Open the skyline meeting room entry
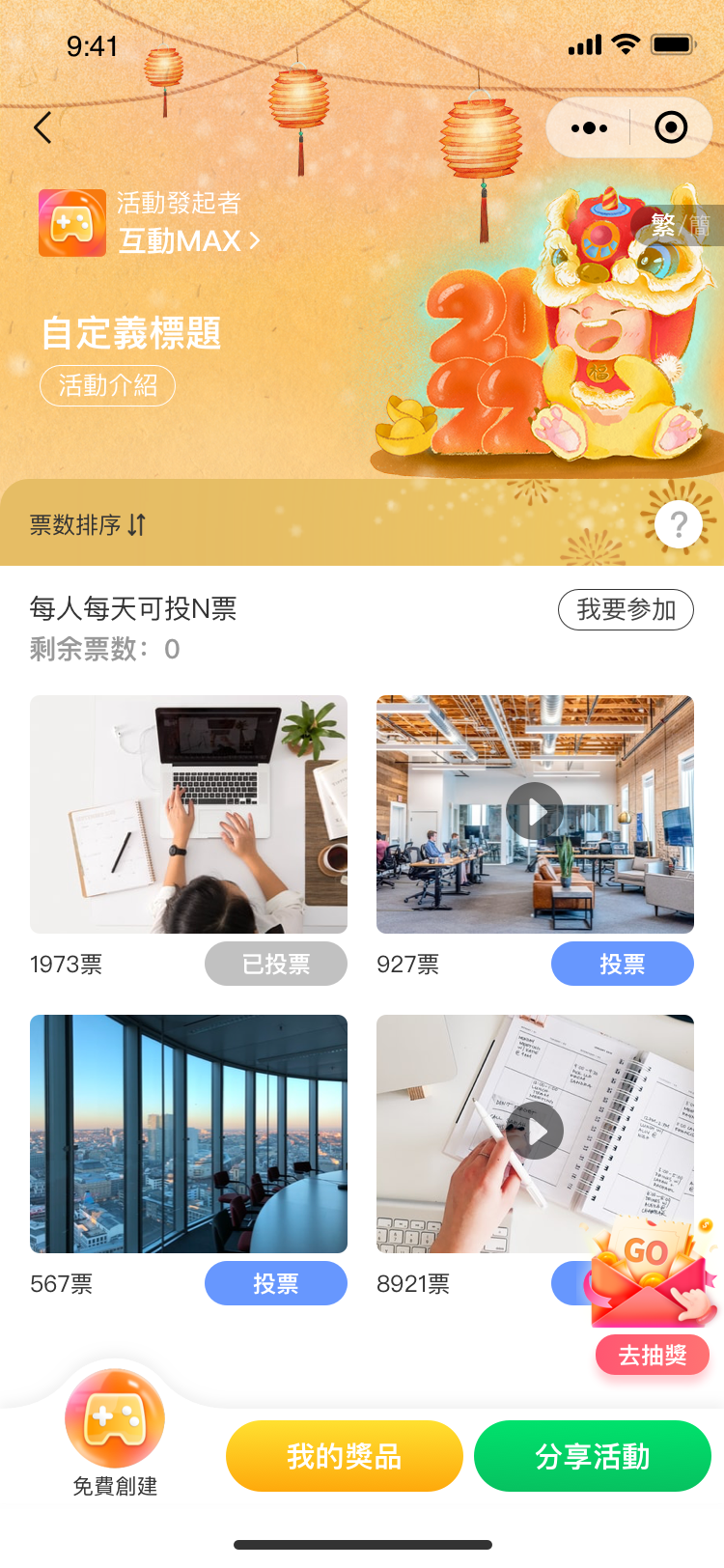Image resolution: width=724 pixels, height=1568 pixels. [x=188, y=1134]
